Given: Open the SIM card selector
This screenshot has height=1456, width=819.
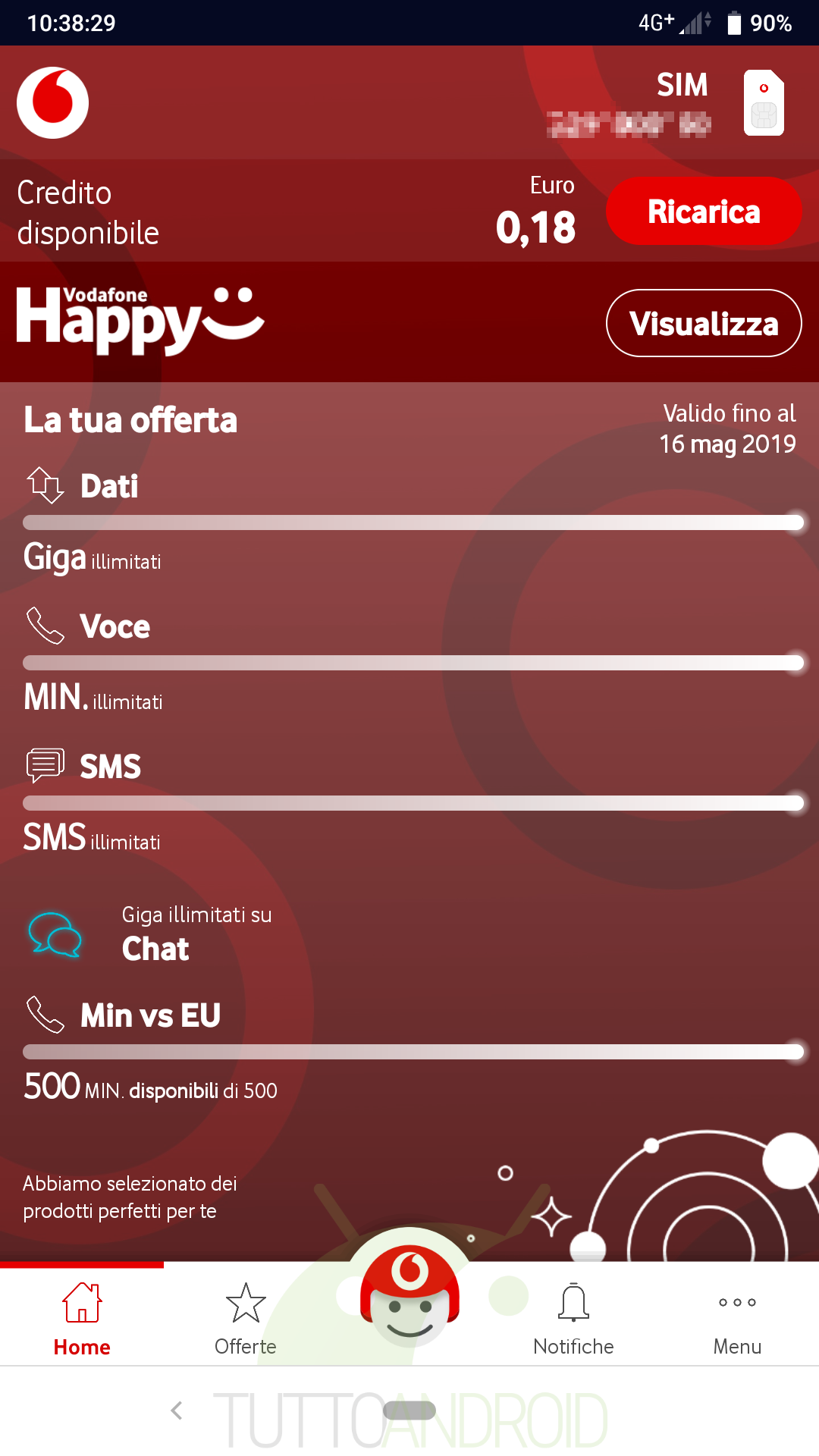Looking at the screenshot, I should tap(764, 103).
